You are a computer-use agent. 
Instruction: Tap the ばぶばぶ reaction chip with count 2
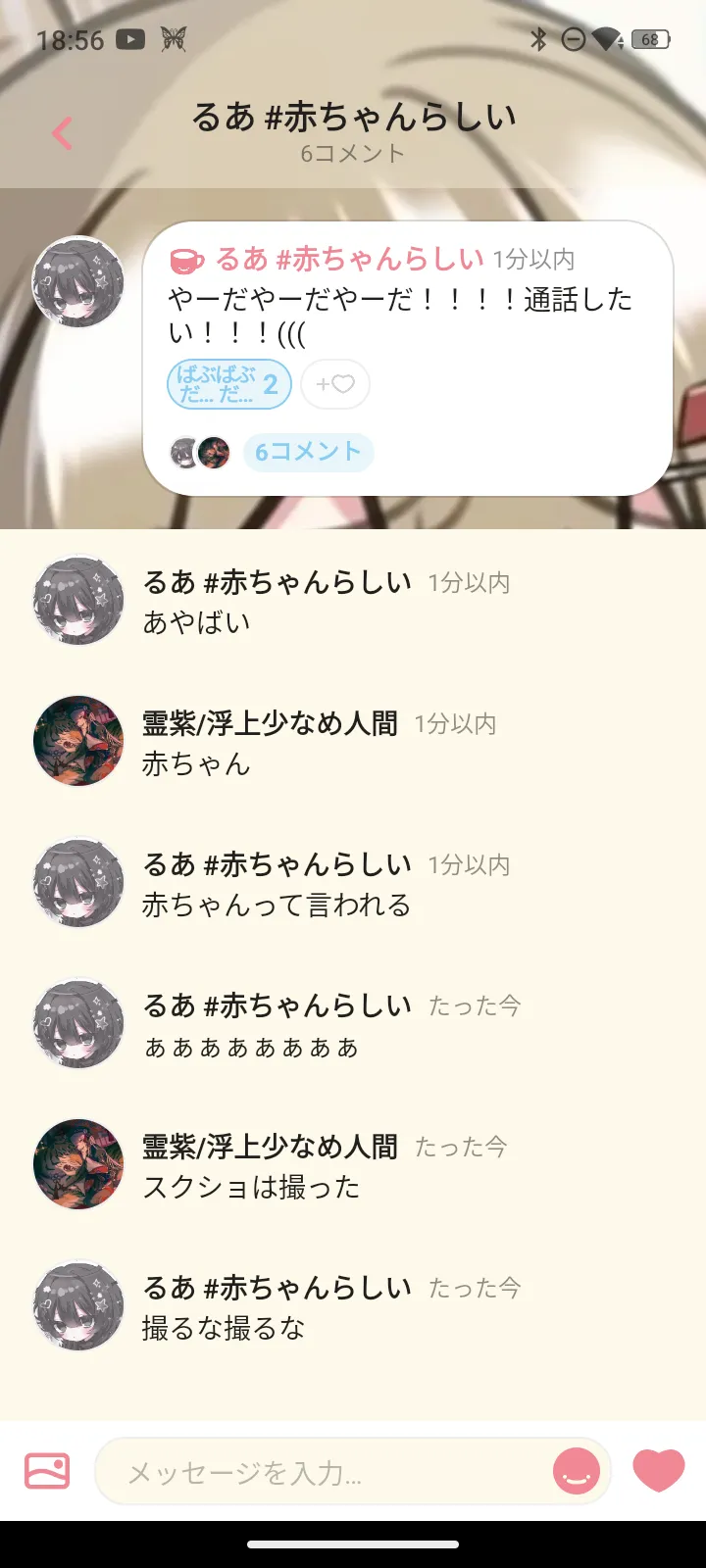228,384
